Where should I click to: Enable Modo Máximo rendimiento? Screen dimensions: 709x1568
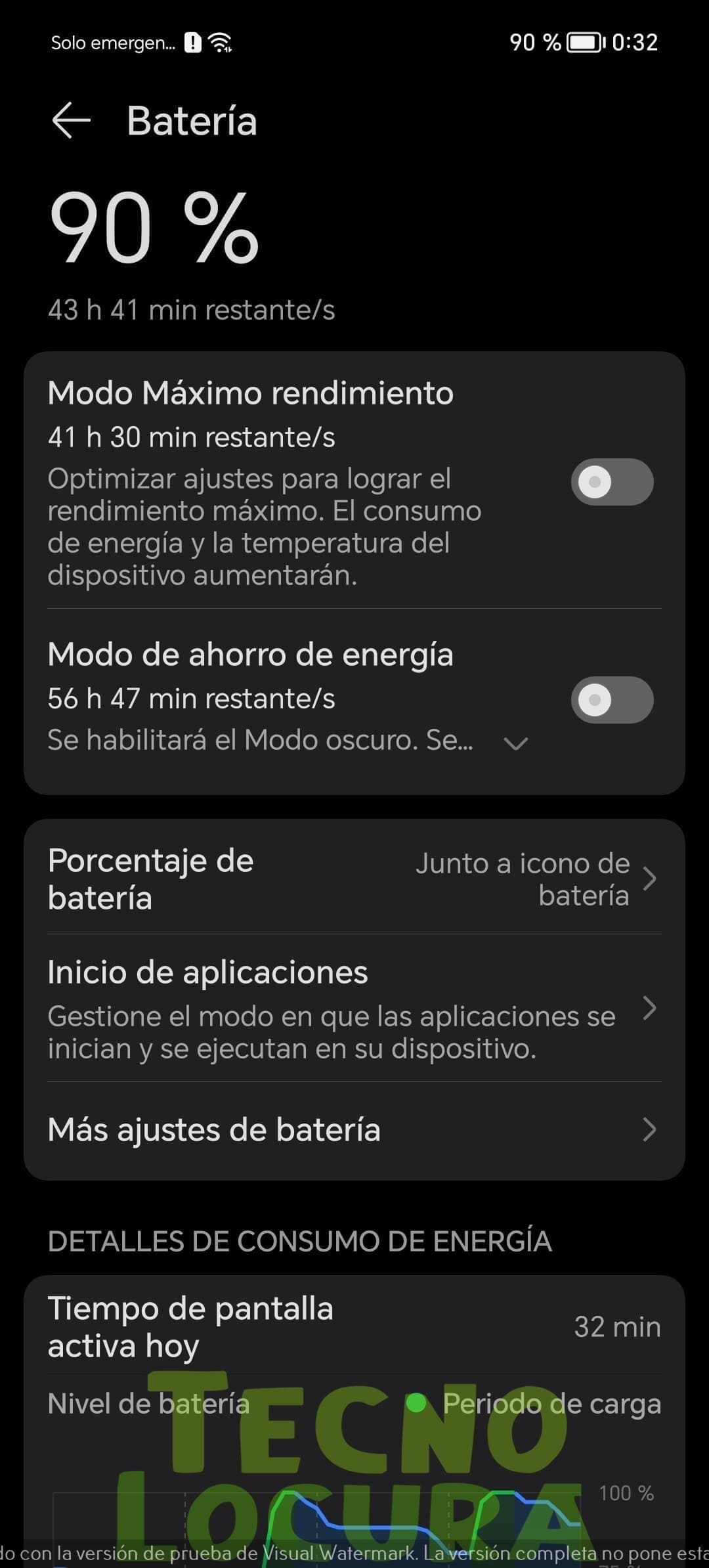(612, 482)
